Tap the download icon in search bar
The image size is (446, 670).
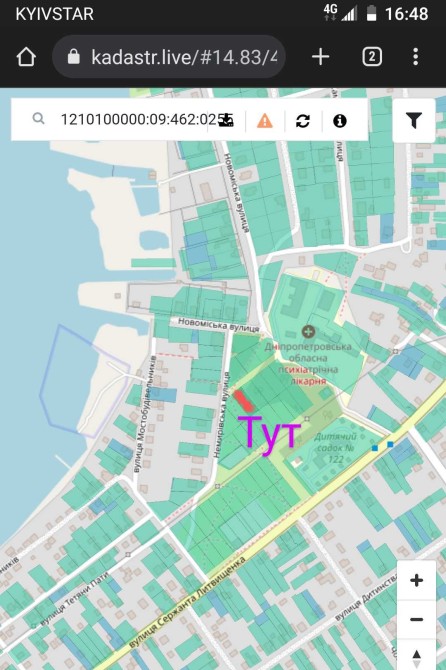pyautogui.click(x=226, y=120)
